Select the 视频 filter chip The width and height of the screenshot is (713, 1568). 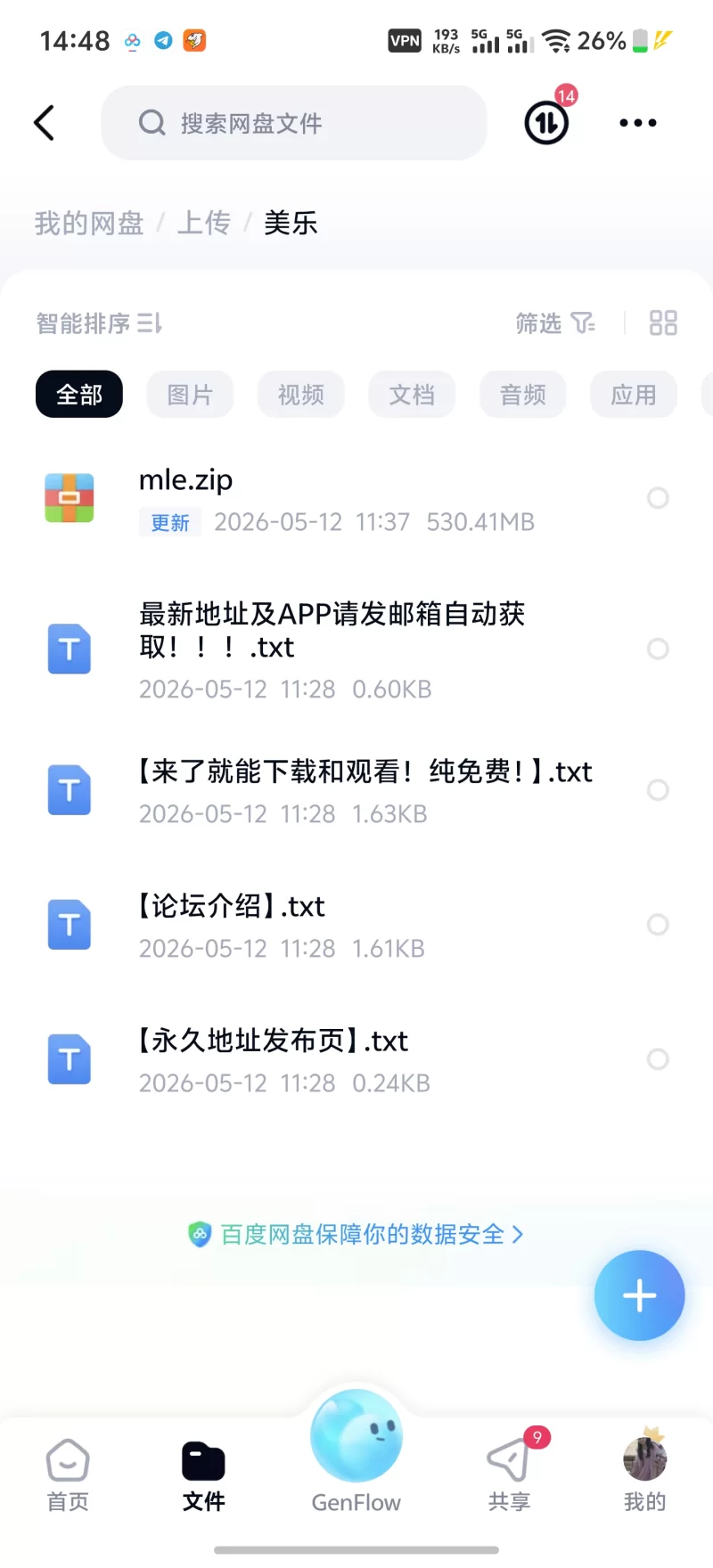pos(301,394)
